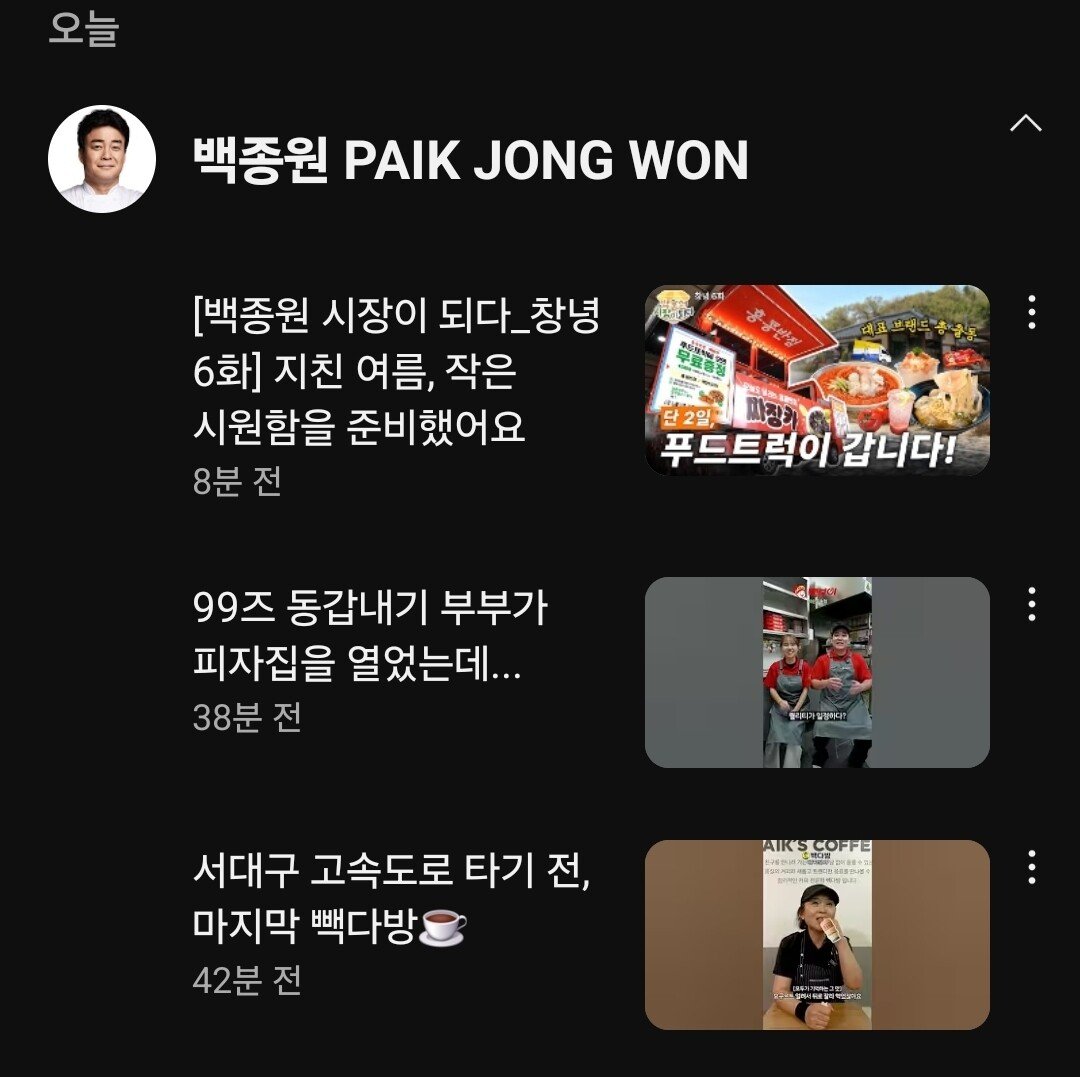The width and height of the screenshot is (1080, 1077).
Task: Open the 푸드트럭이 갑니다 video thumbnail
Action: coord(817,380)
